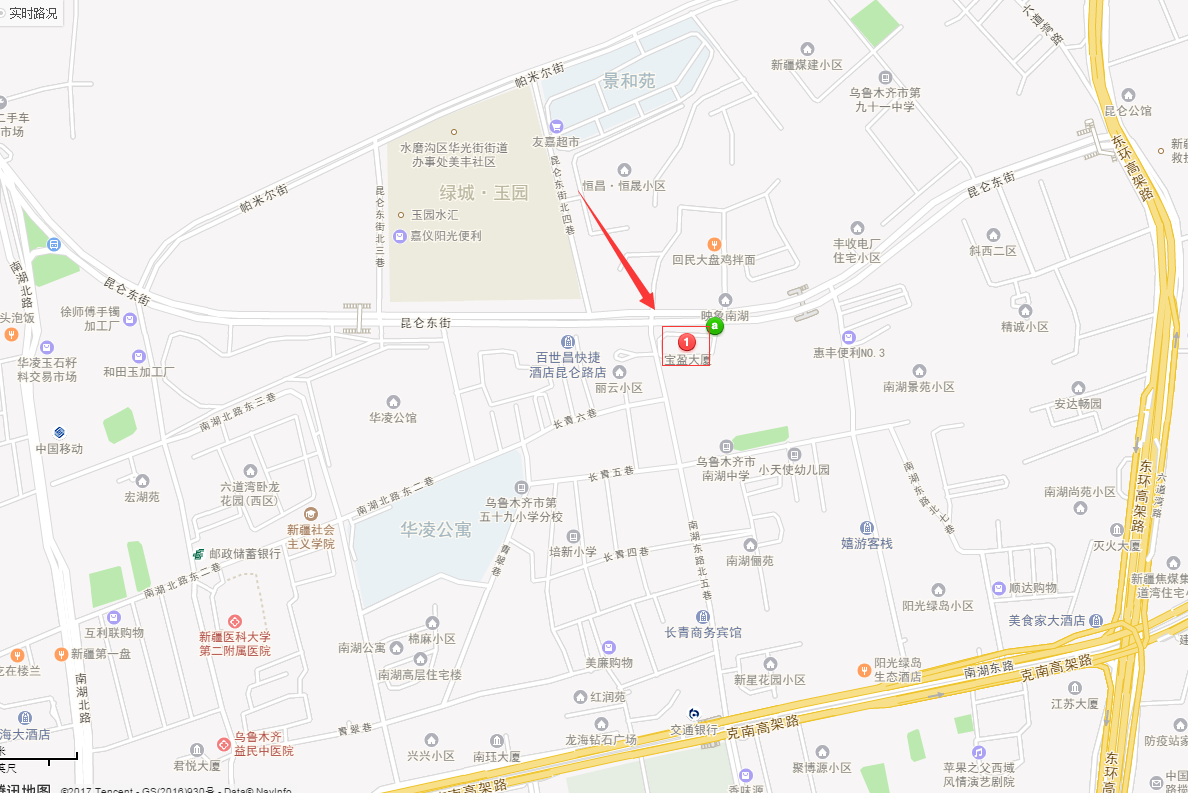Open the 百世昌快捷酒店昆仑路店 hotel point
1188x793 pixels.
tap(567, 342)
